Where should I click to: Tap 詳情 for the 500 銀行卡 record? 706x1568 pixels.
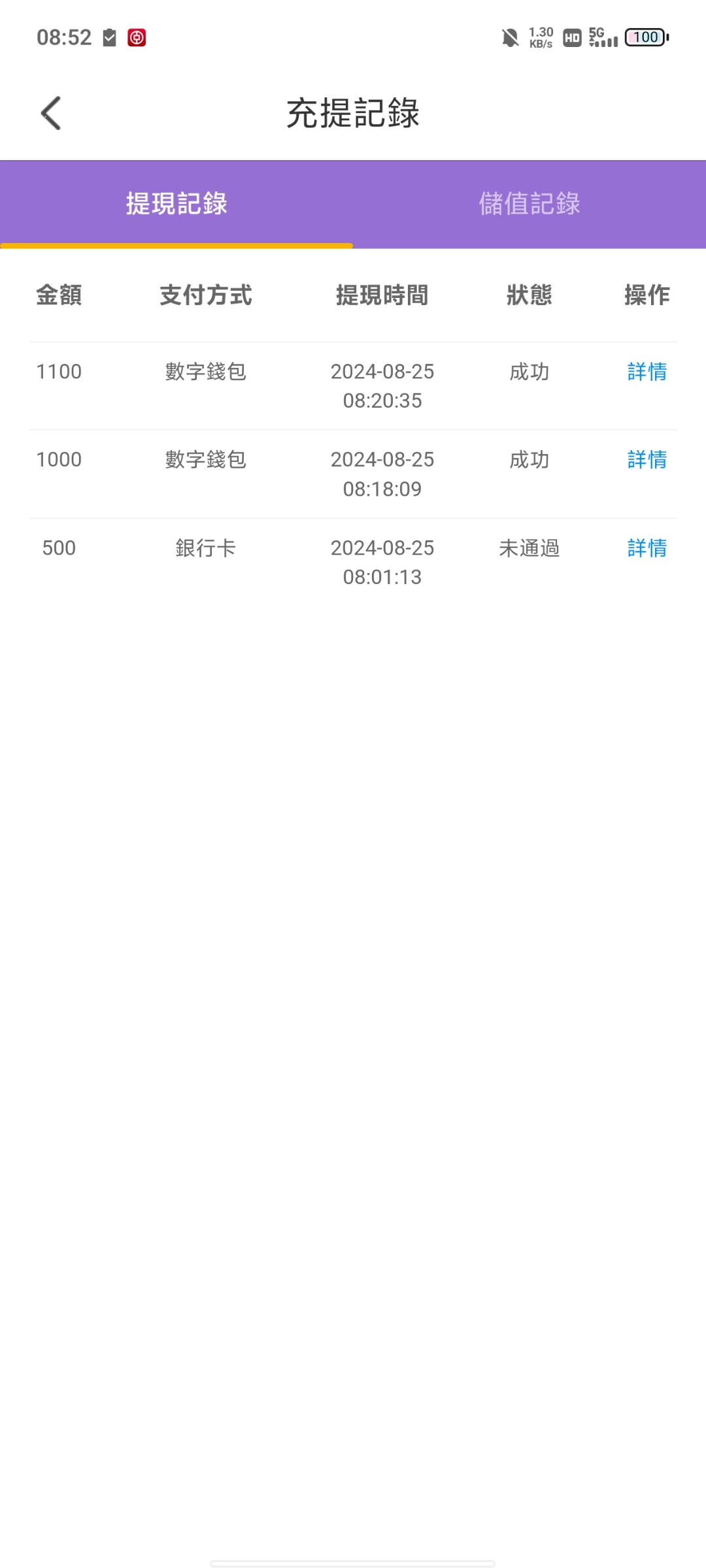[647, 548]
